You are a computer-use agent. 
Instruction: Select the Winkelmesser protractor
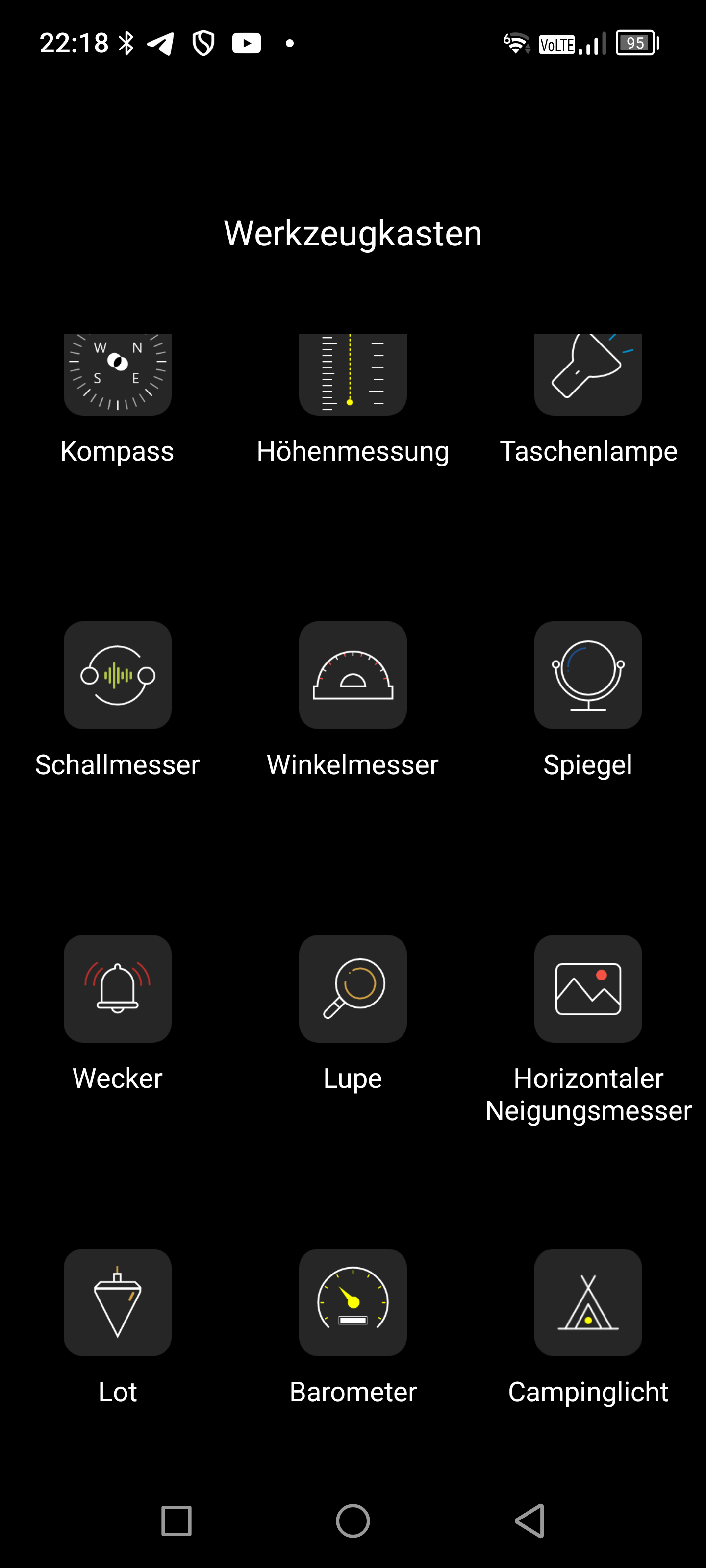(353, 675)
